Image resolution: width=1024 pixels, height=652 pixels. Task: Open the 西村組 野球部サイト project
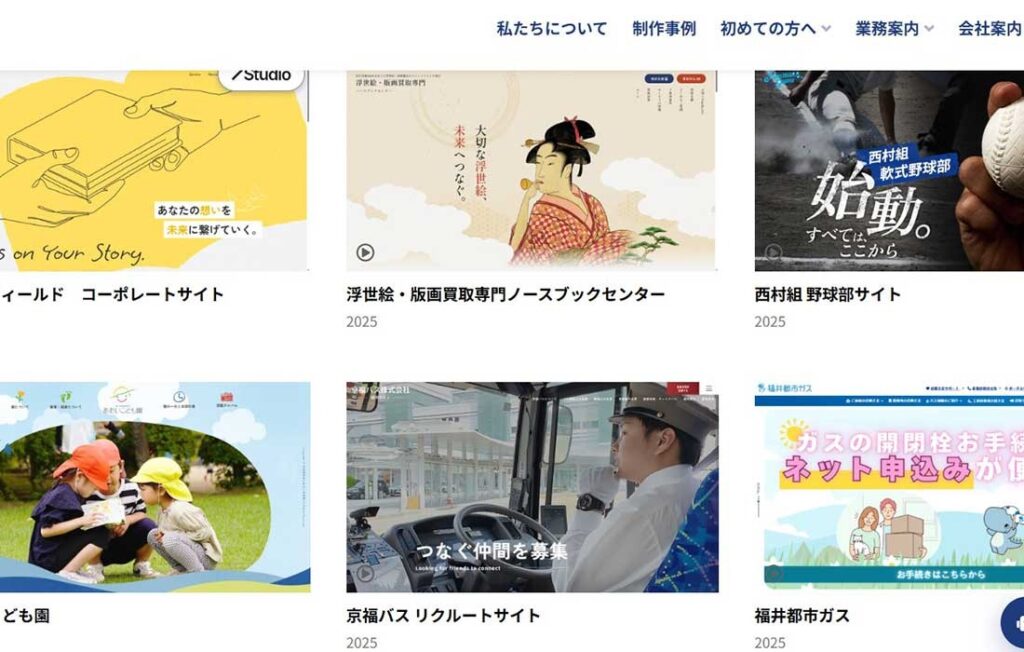point(889,170)
